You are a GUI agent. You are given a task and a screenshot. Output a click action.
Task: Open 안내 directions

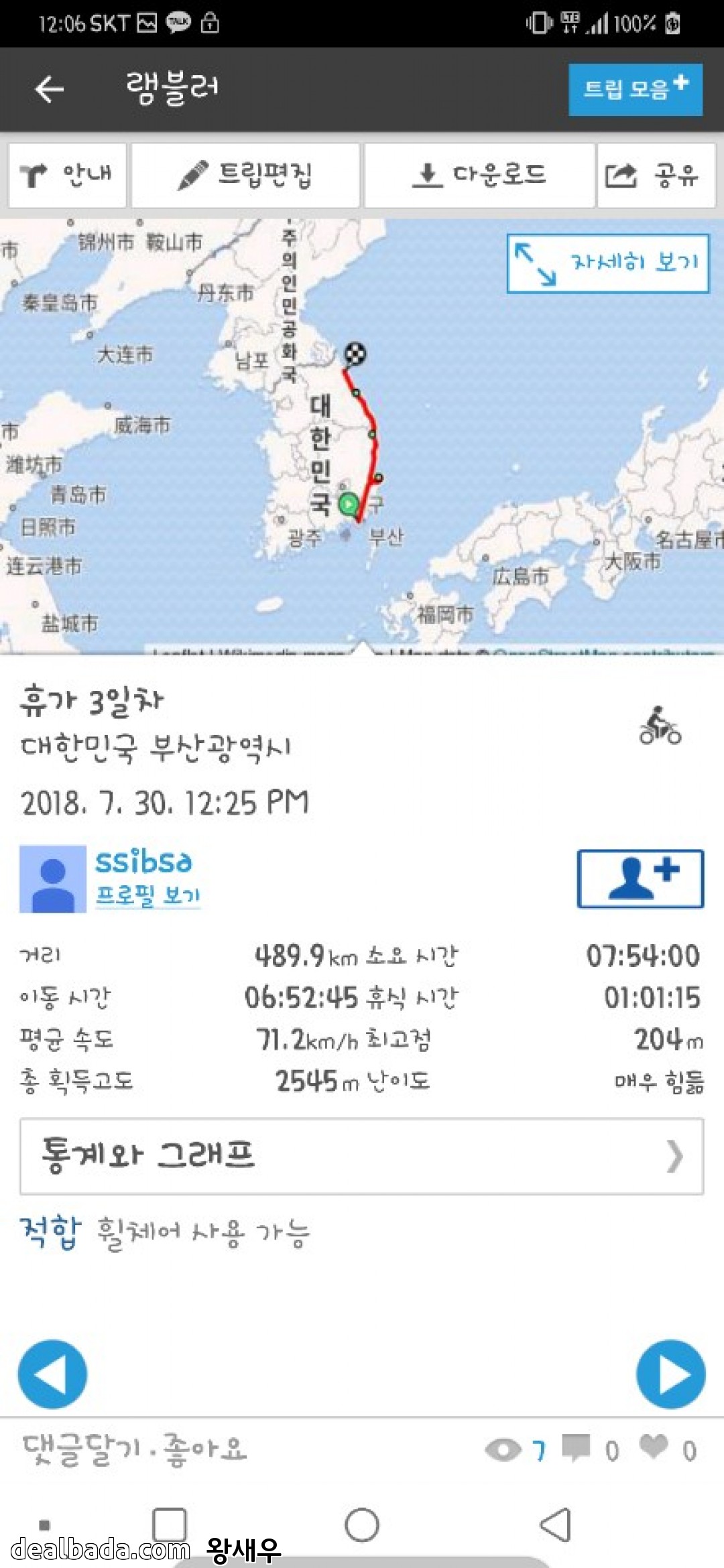67,175
